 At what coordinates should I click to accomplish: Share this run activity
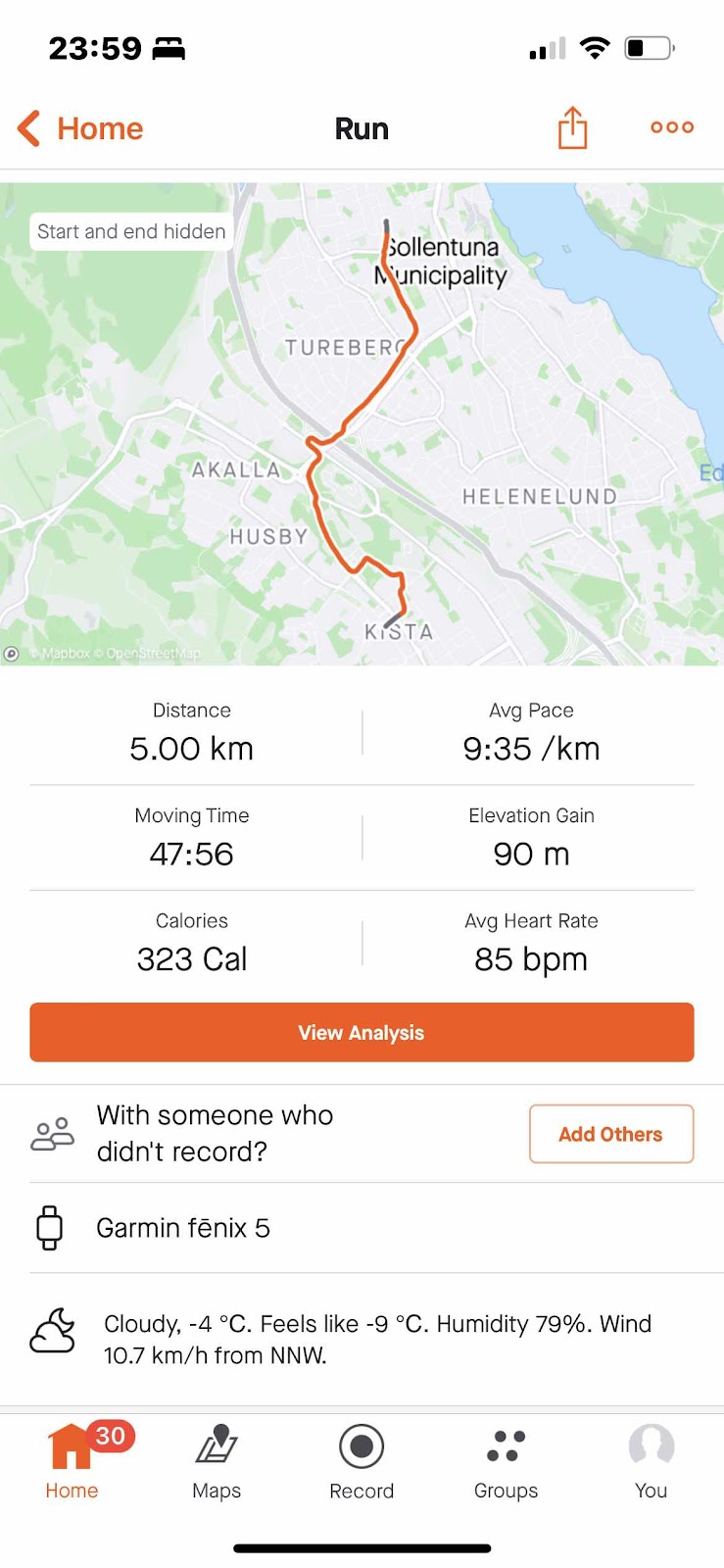click(x=572, y=128)
